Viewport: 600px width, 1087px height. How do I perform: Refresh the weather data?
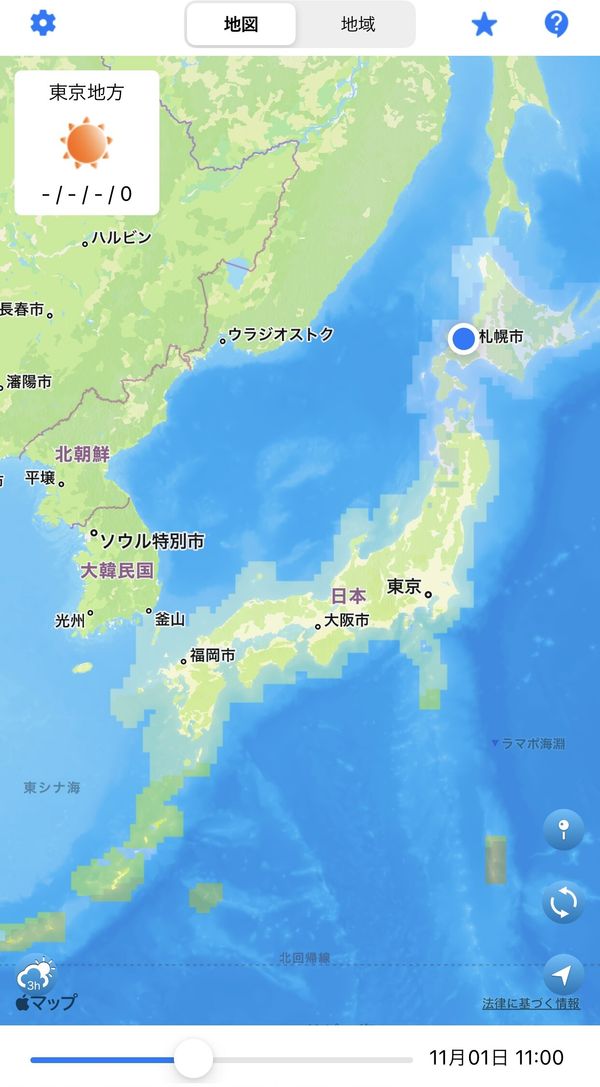[x=563, y=903]
